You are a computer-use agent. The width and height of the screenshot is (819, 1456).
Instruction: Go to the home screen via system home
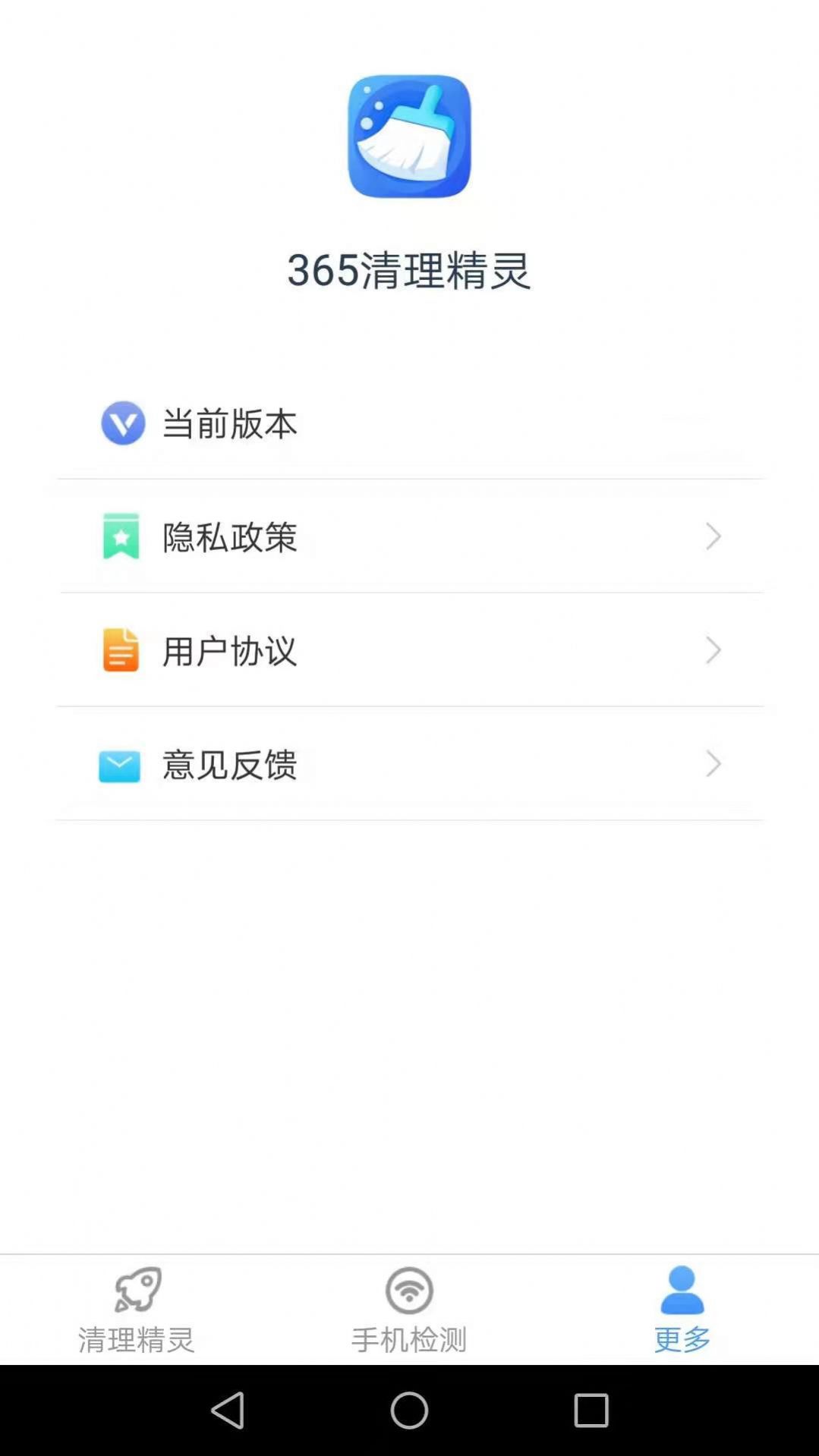tap(409, 1410)
